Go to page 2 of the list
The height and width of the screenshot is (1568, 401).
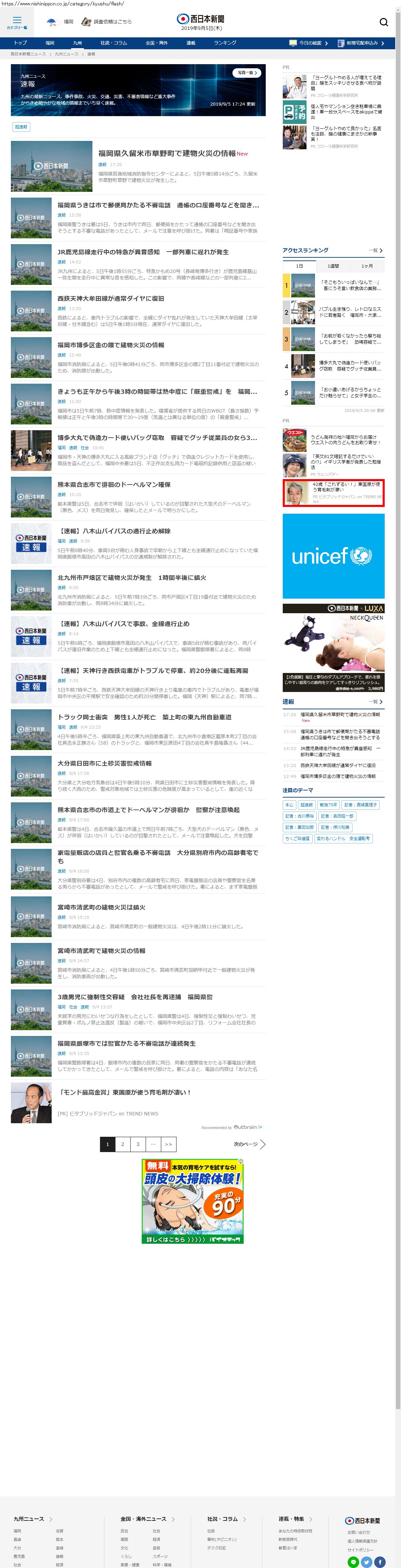(122, 1144)
